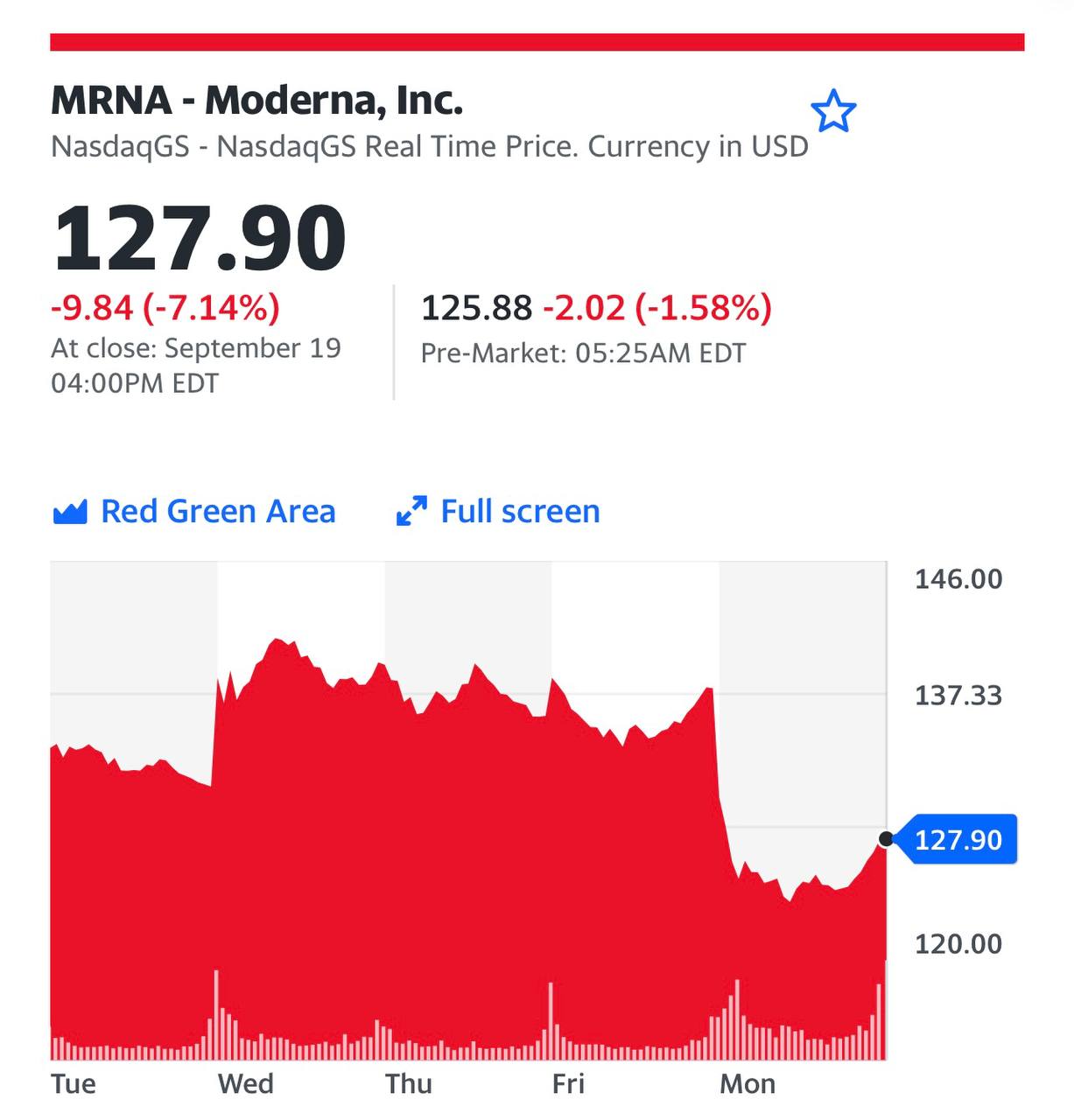Open the chart in Full screen

click(x=499, y=511)
